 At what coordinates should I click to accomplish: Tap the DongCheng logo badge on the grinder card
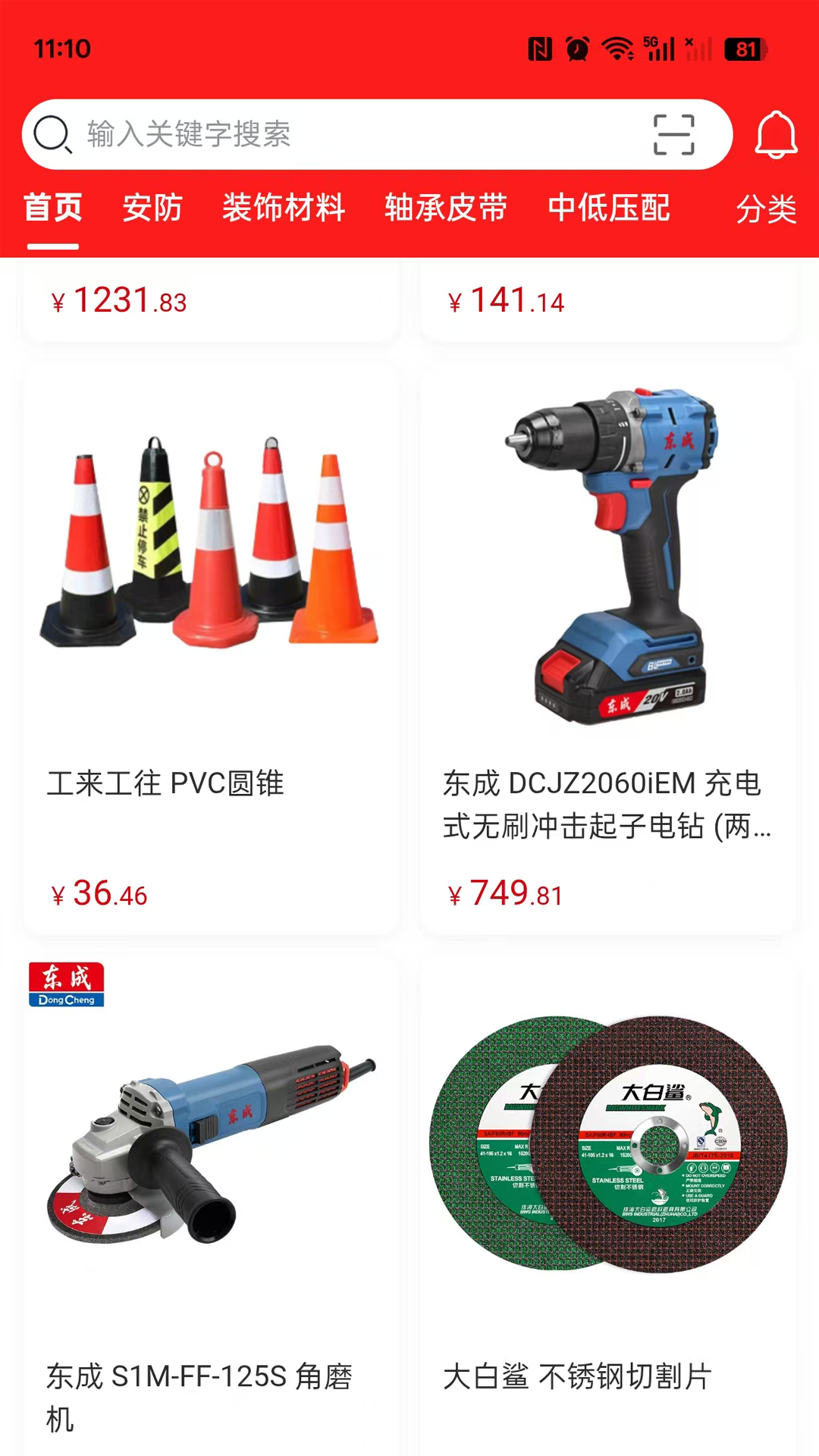66,982
